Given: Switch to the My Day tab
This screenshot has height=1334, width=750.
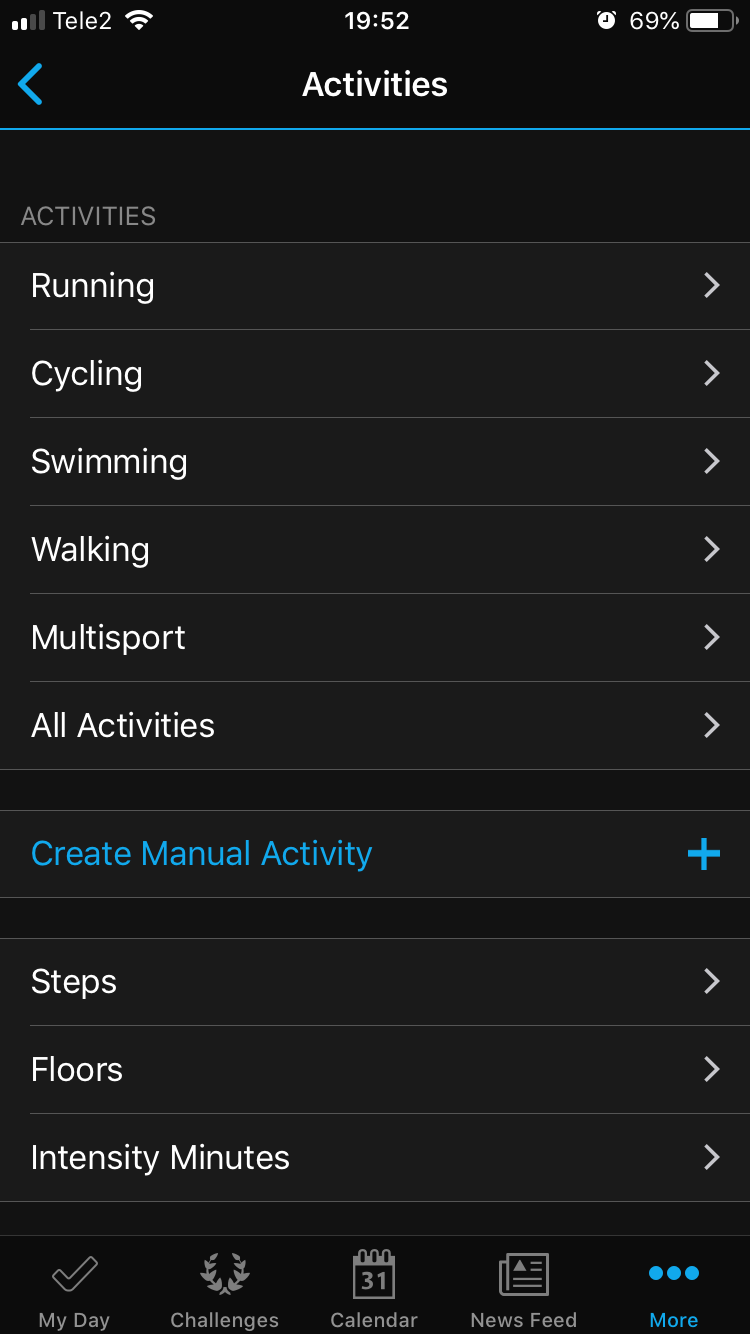Looking at the screenshot, I should (x=74, y=1290).
